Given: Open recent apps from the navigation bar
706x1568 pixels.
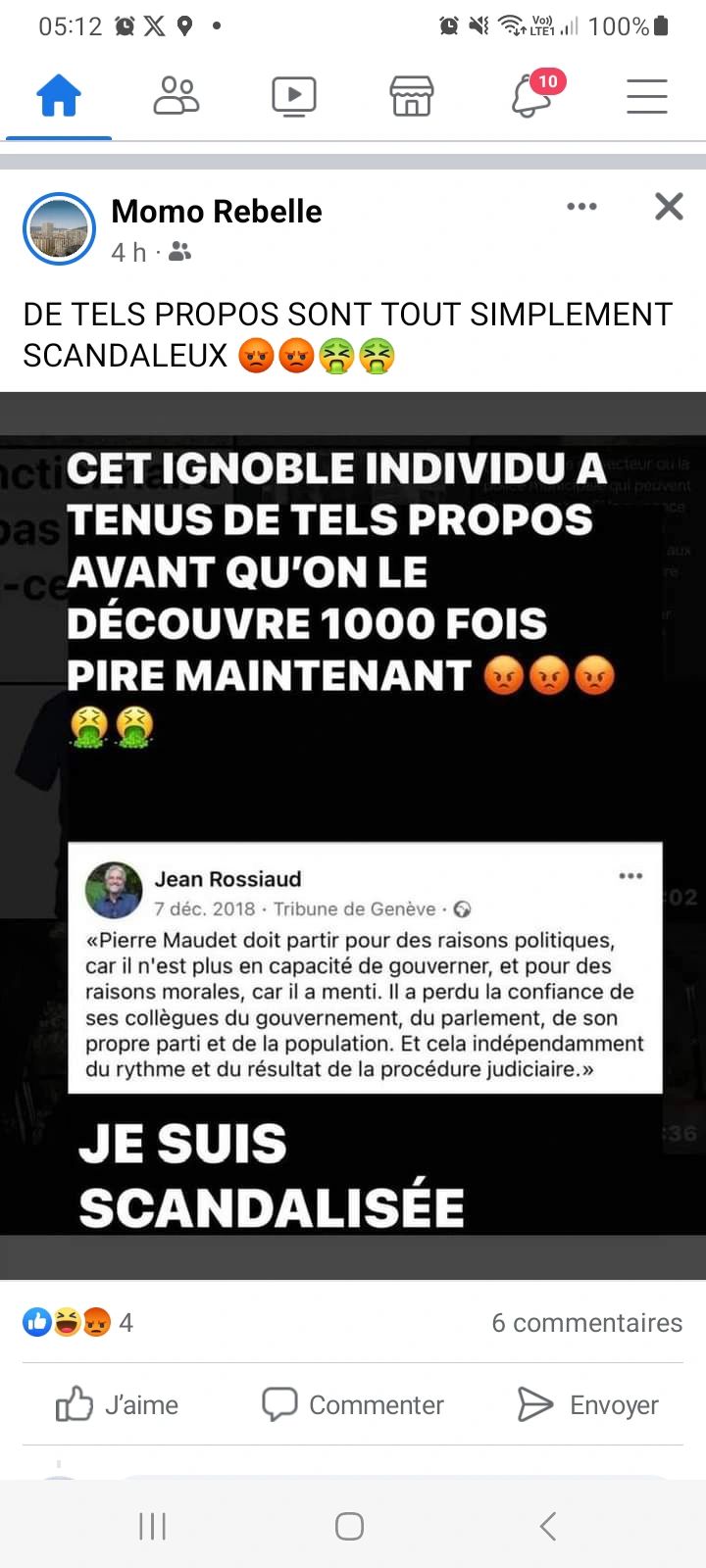Looking at the screenshot, I should tap(153, 1526).
